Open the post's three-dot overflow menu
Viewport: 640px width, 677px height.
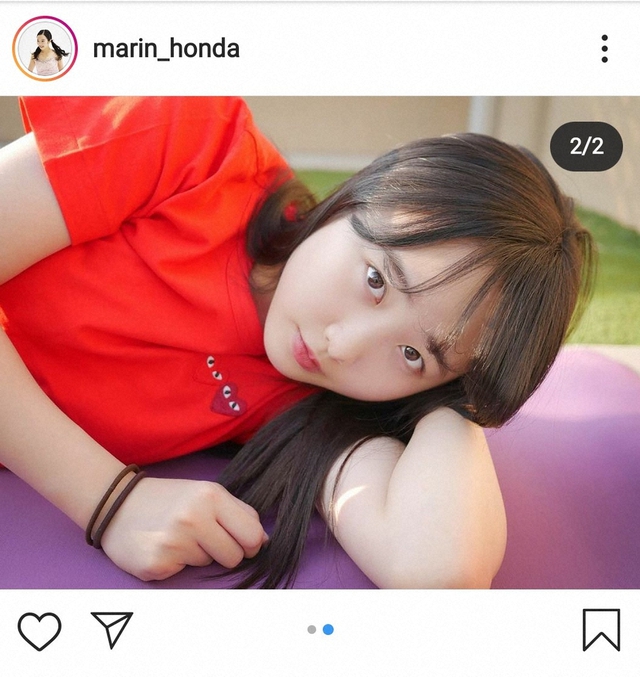pyautogui.click(x=604, y=48)
